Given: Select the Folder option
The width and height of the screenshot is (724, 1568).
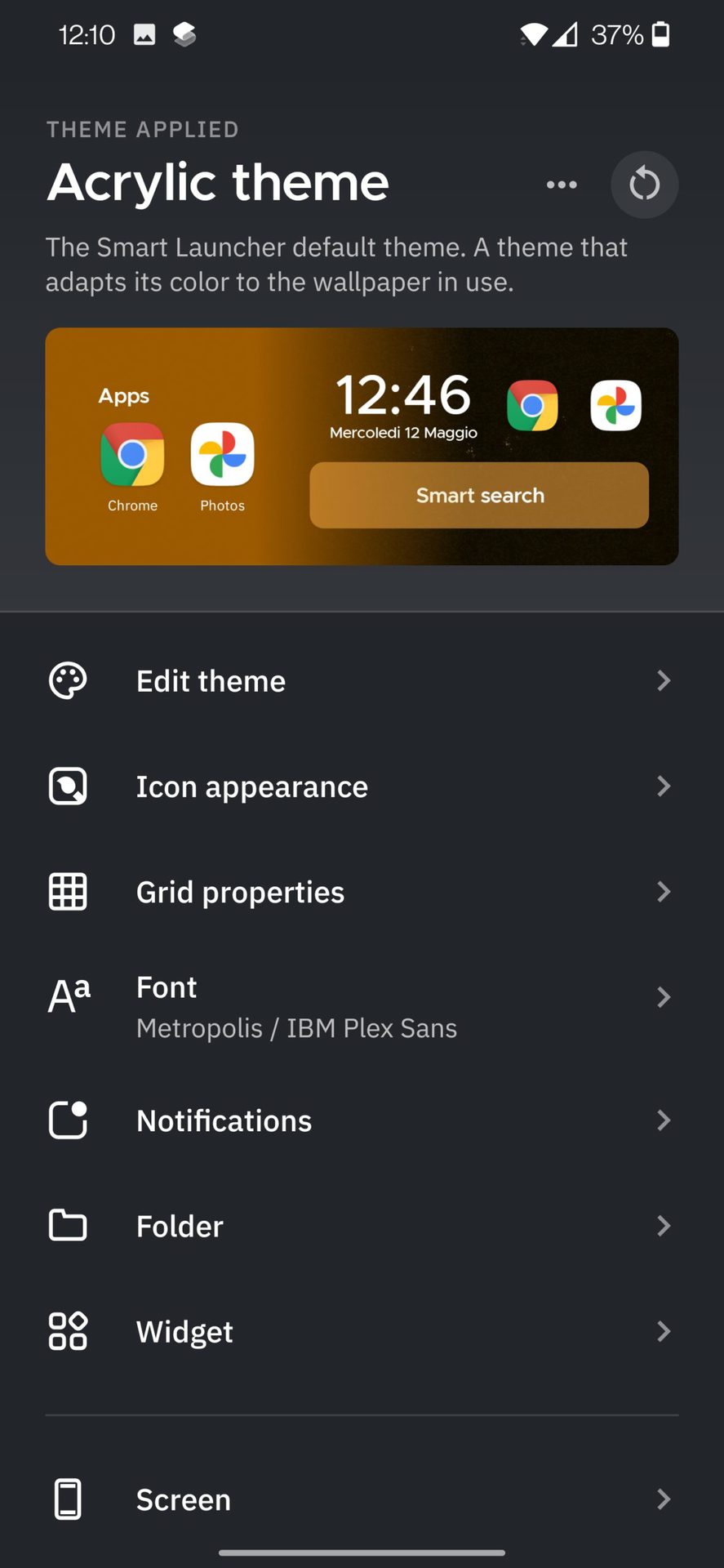Looking at the screenshot, I should point(362,1226).
